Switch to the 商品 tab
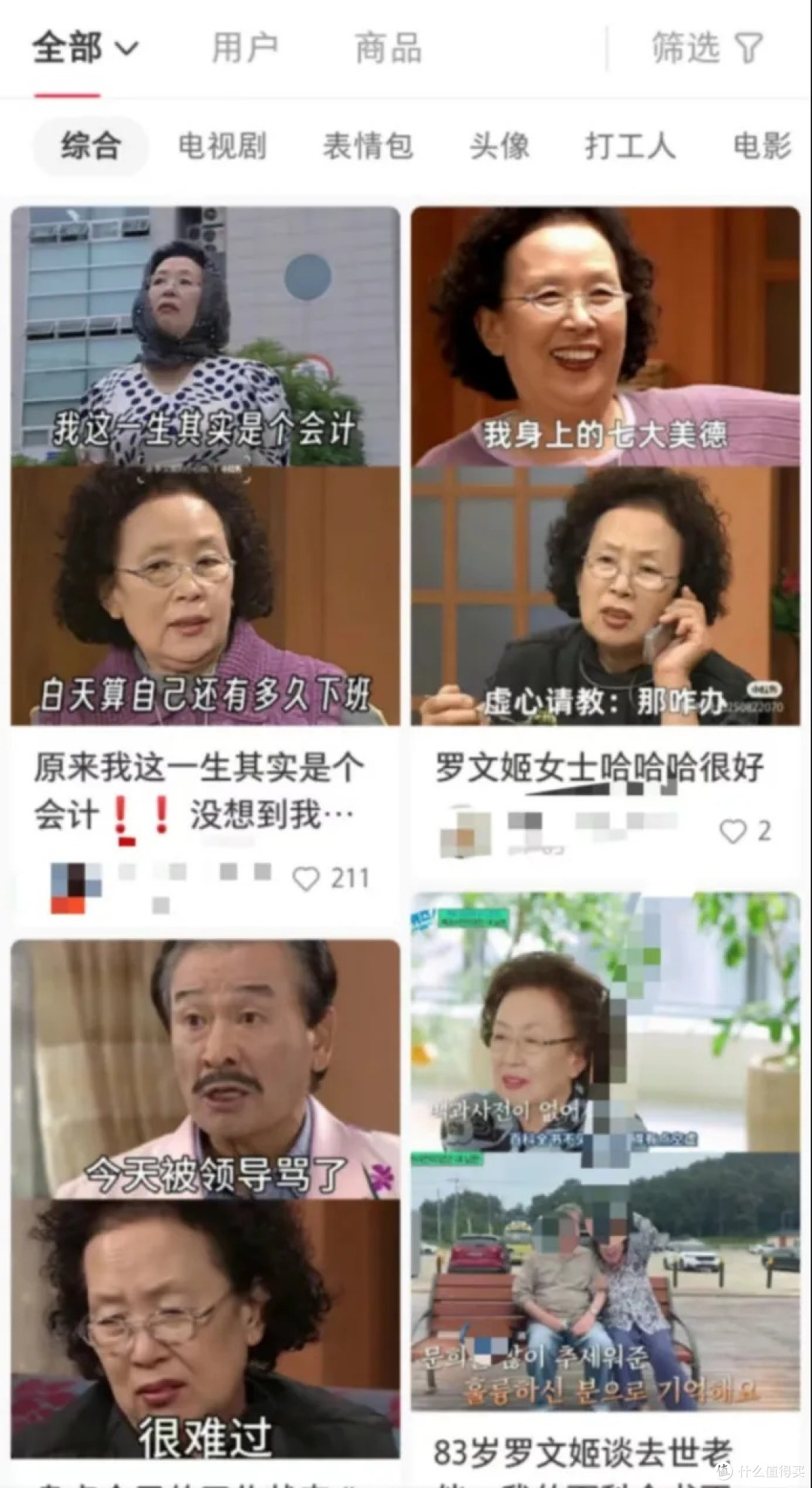This screenshot has width=812, height=1488. [x=388, y=48]
